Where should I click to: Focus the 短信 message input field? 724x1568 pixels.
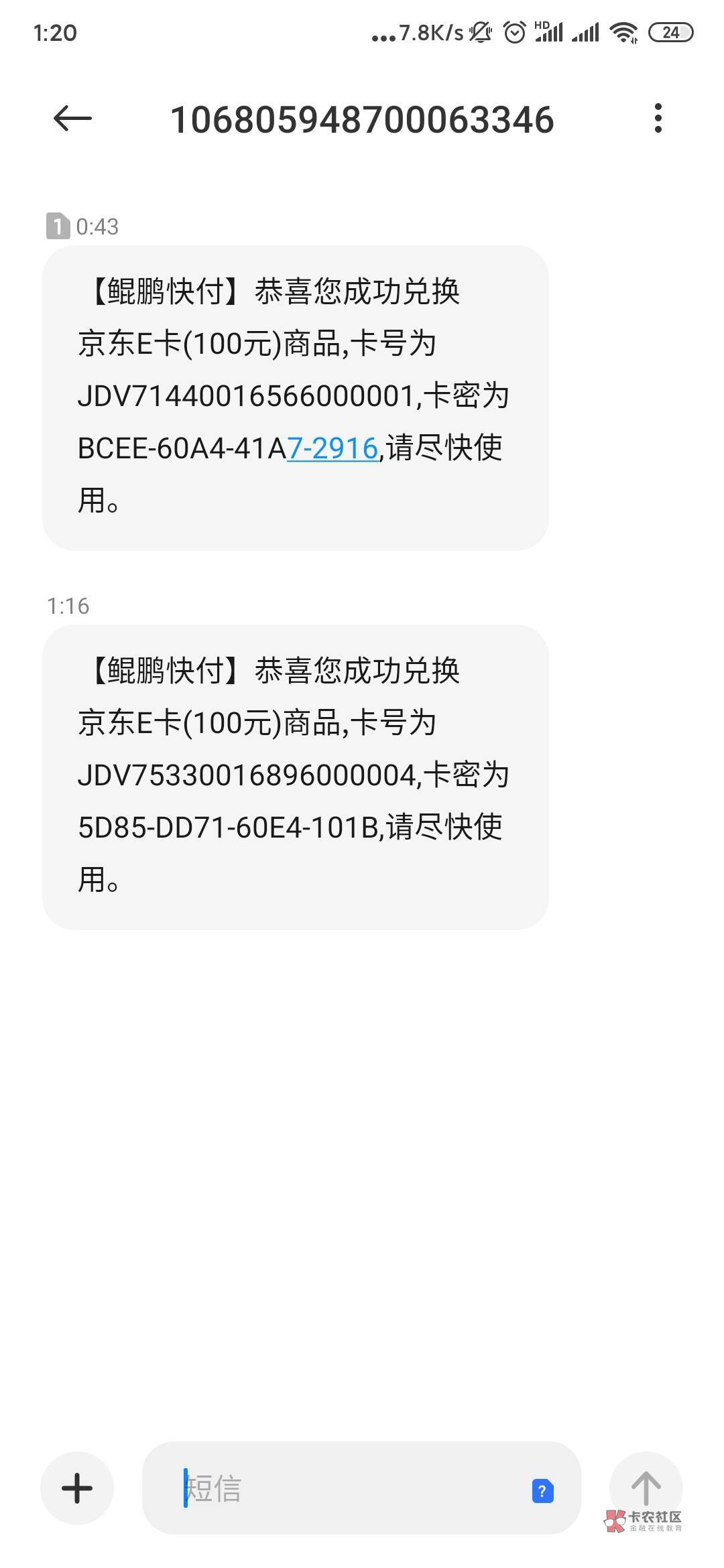click(x=349, y=1488)
